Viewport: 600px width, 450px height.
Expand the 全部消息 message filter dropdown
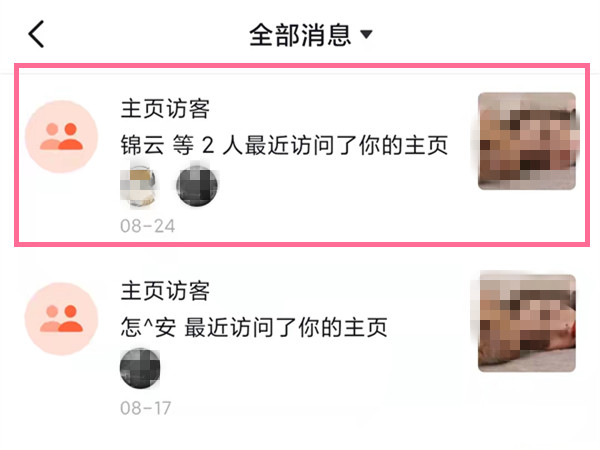pyautogui.click(x=310, y=35)
